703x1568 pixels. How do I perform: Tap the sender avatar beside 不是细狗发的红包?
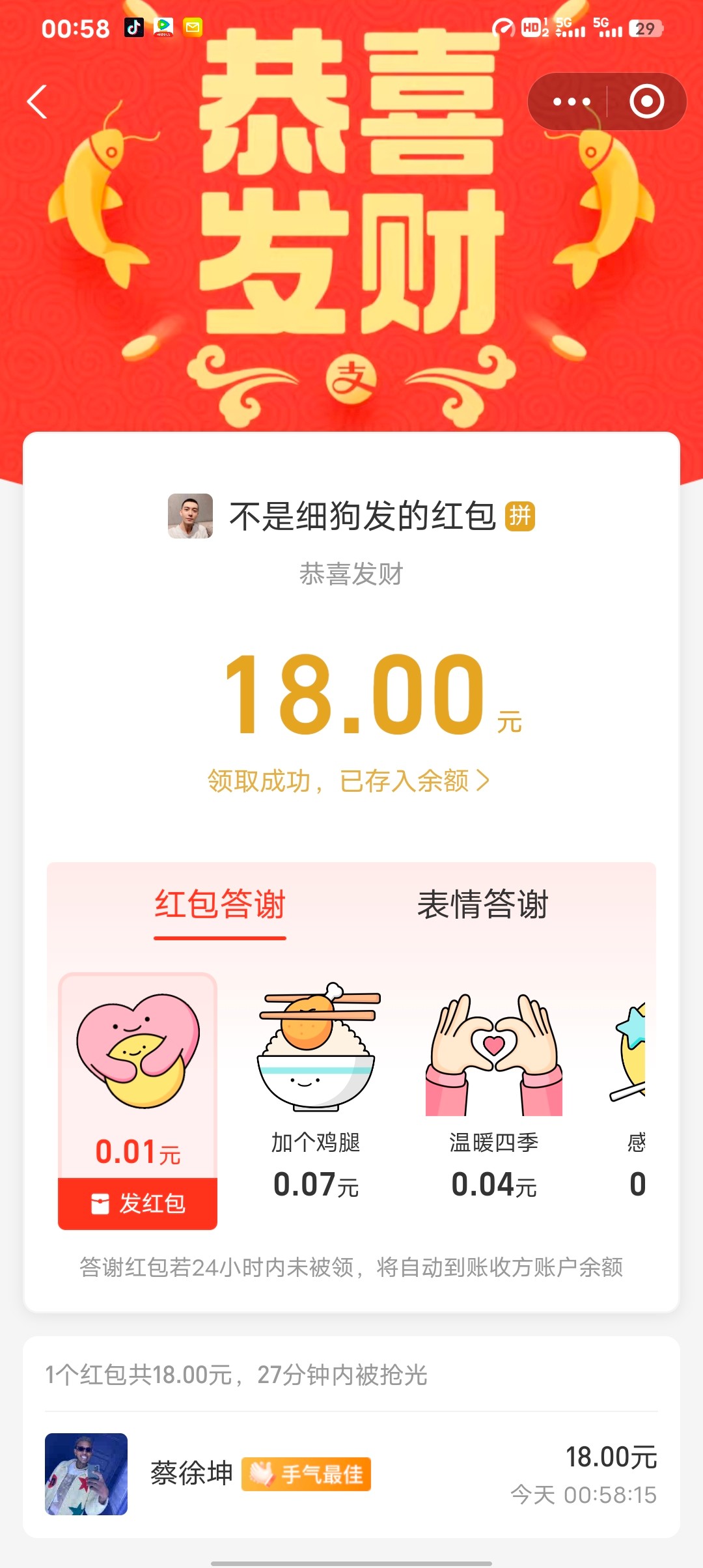[x=190, y=516]
